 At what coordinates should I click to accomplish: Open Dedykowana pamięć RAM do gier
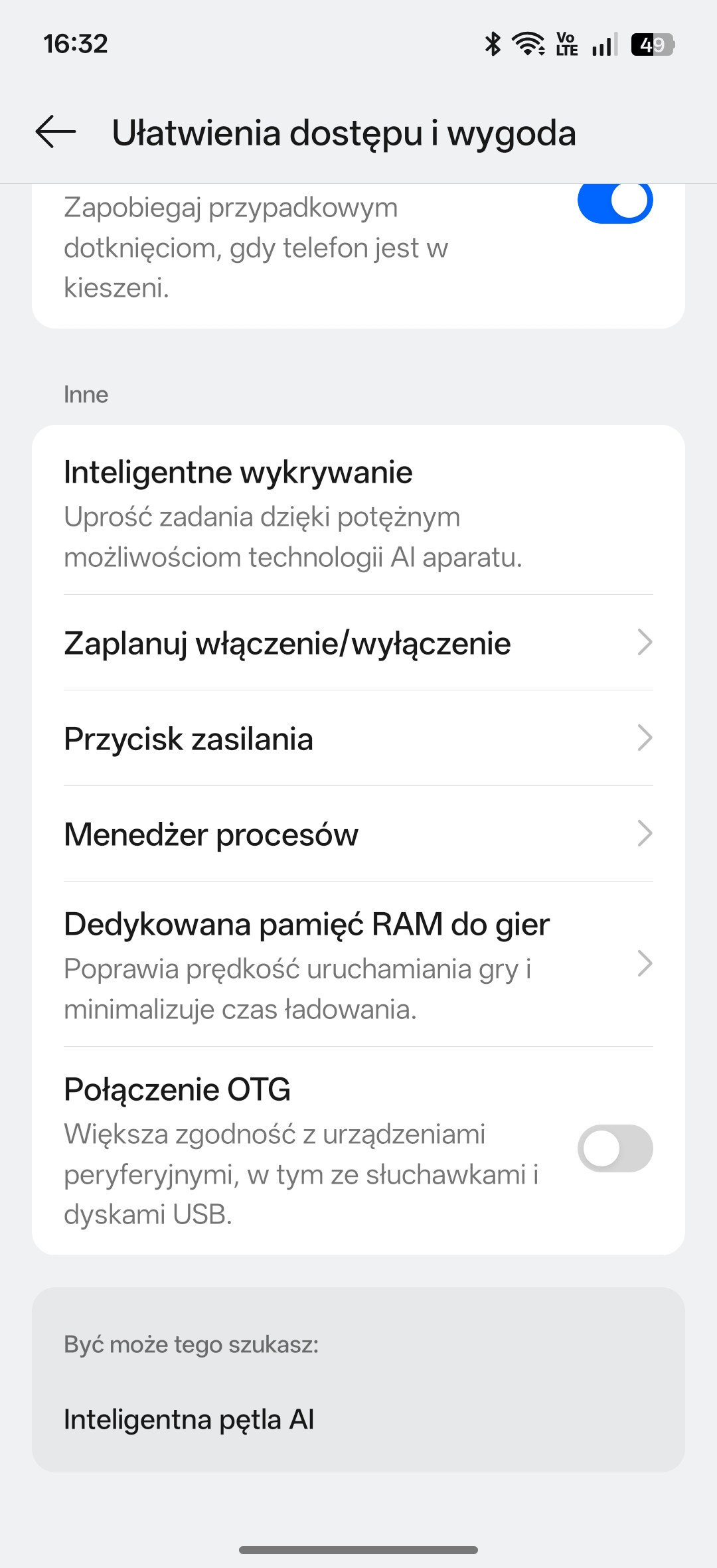(358, 964)
